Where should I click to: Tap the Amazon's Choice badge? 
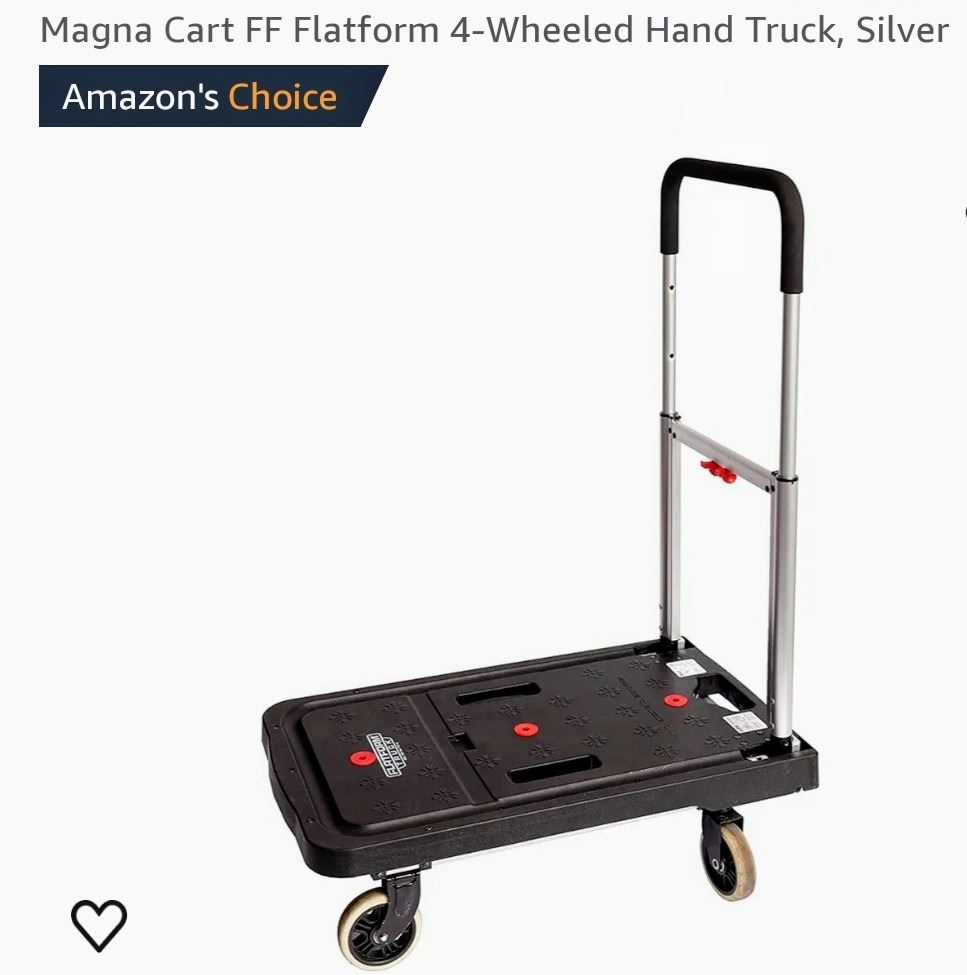coord(205,97)
